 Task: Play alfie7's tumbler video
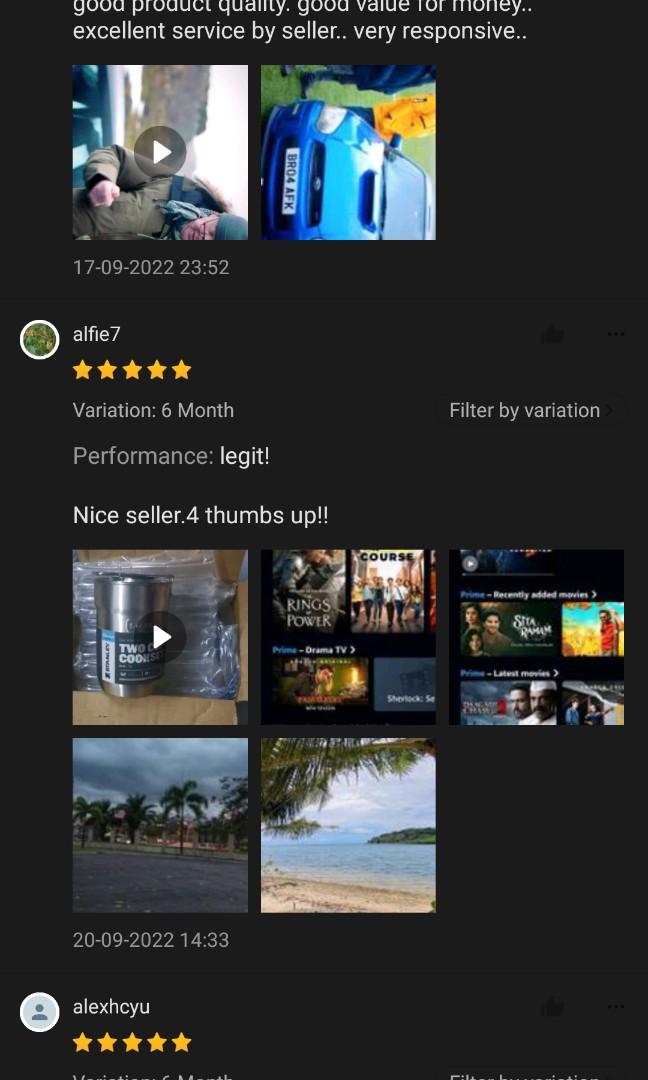(160, 637)
